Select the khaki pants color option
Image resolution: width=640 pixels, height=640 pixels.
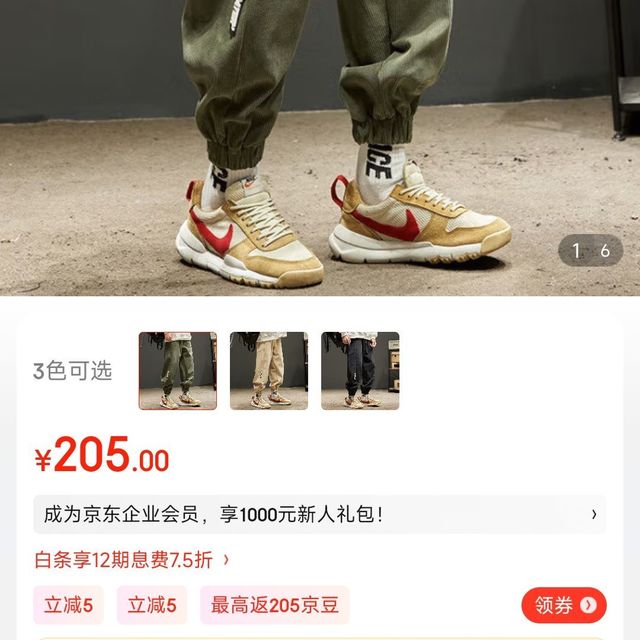point(269,371)
